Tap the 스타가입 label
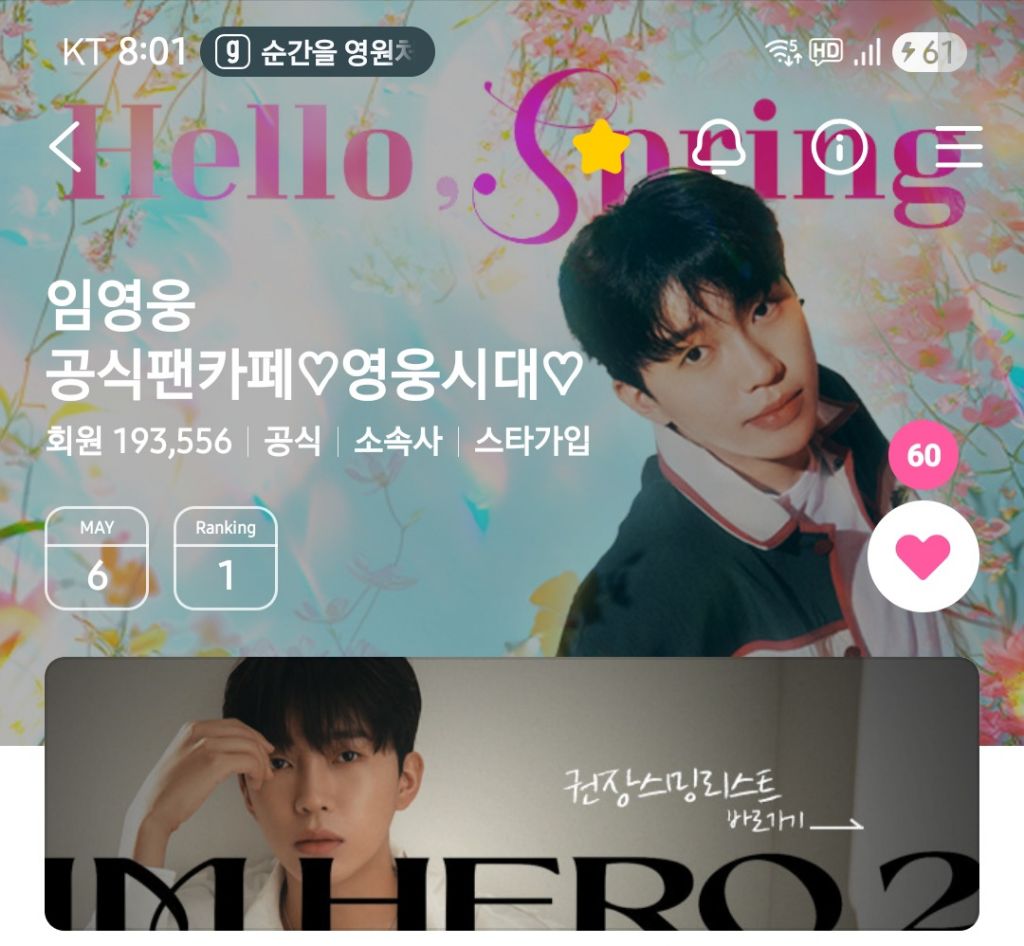This screenshot has height=946, width=1024. coord(532,441)
